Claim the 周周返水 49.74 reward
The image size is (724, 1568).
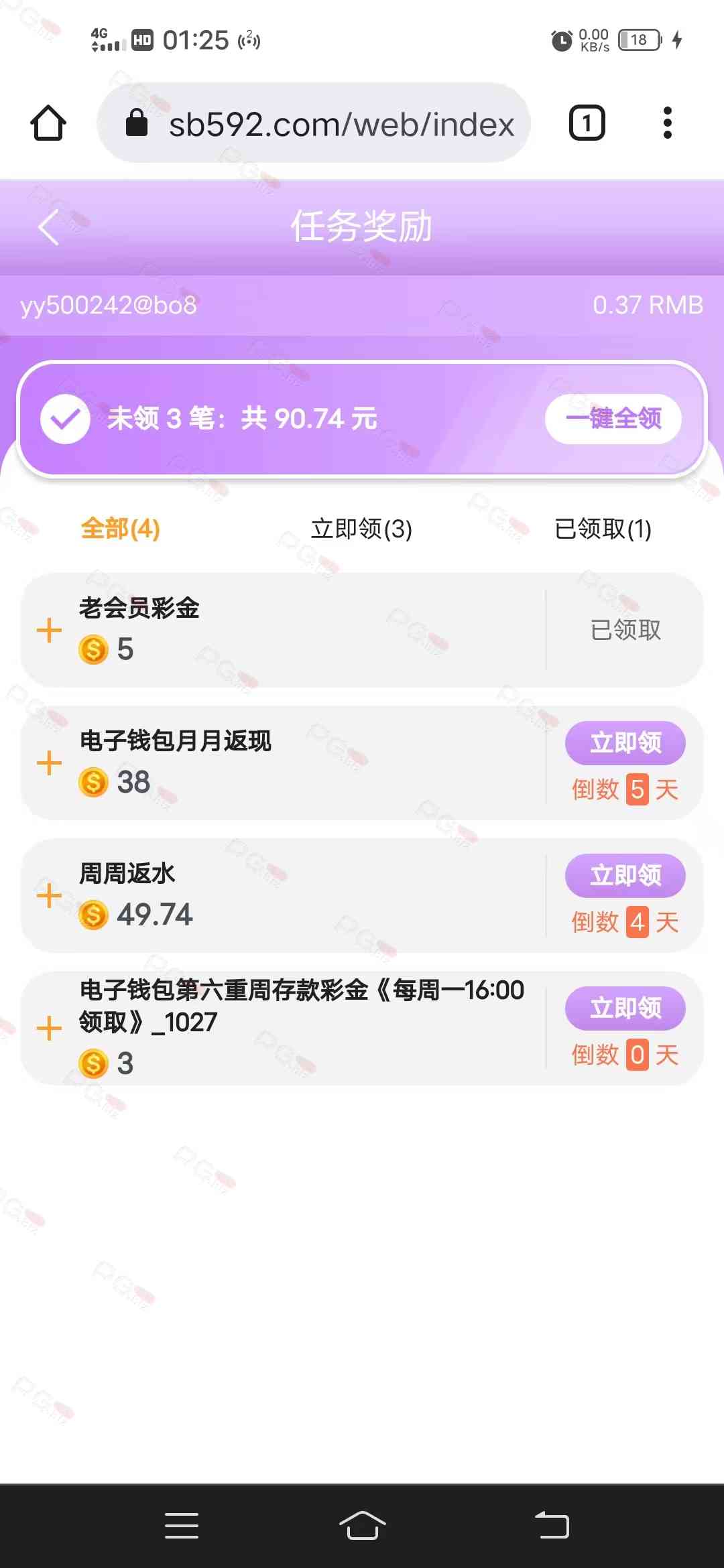(x=625, y=875)
